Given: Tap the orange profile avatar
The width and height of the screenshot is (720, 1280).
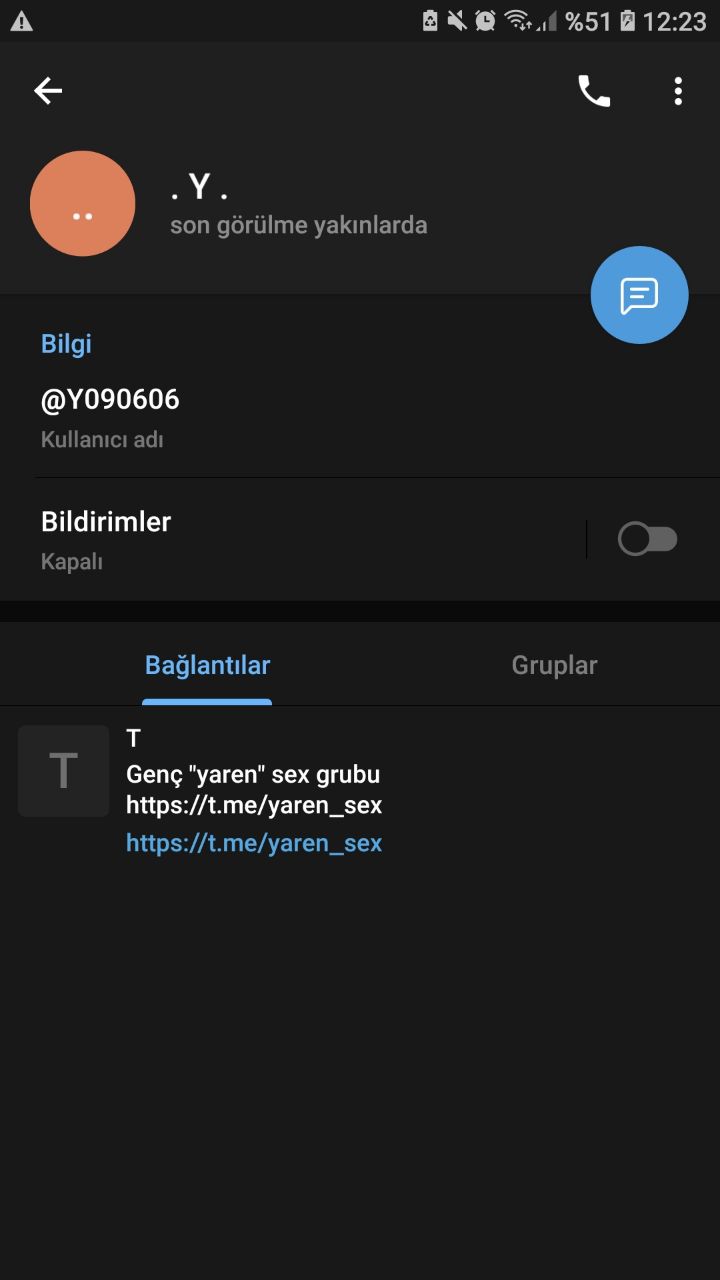Looking at the screenshot, I should (x=83, y=203).
